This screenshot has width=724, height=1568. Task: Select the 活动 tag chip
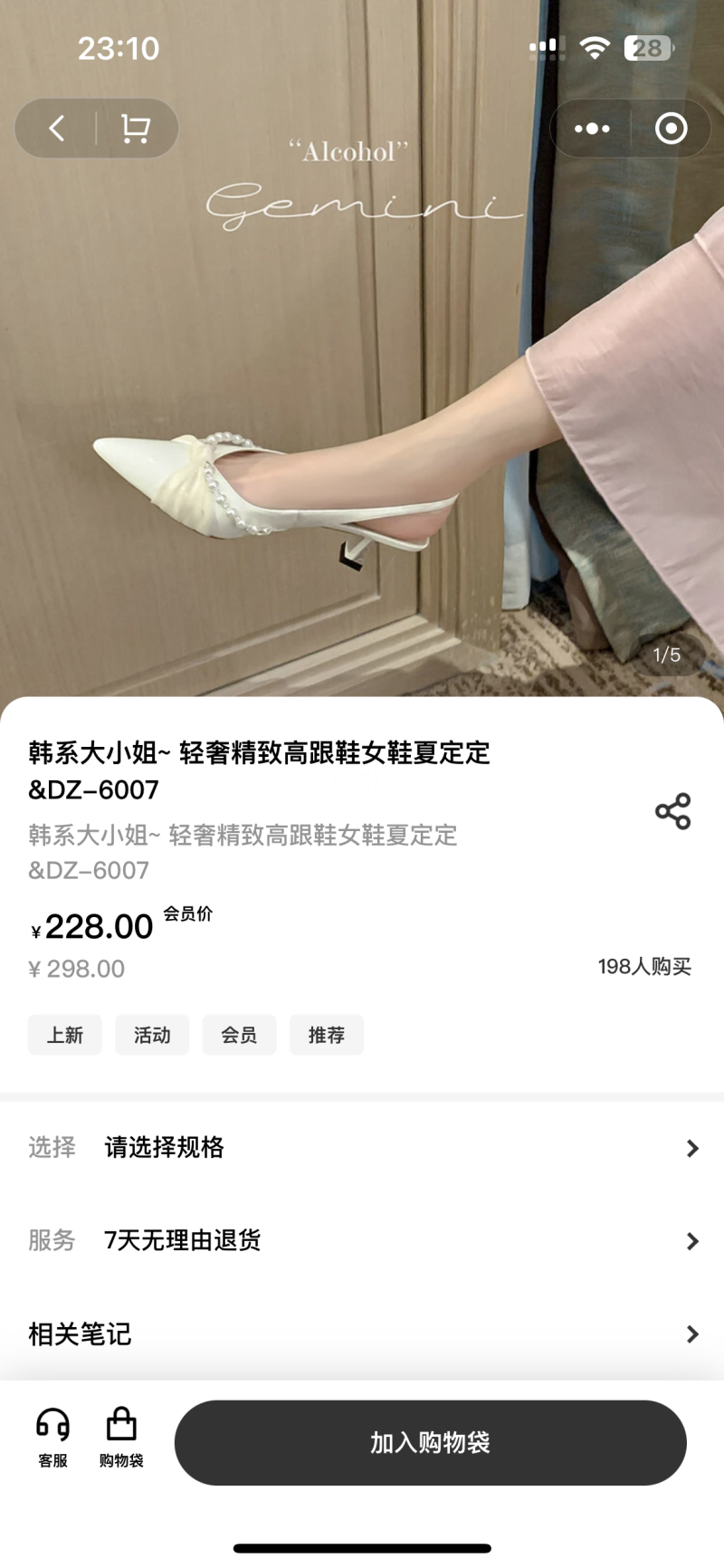tap(152, 1035)
